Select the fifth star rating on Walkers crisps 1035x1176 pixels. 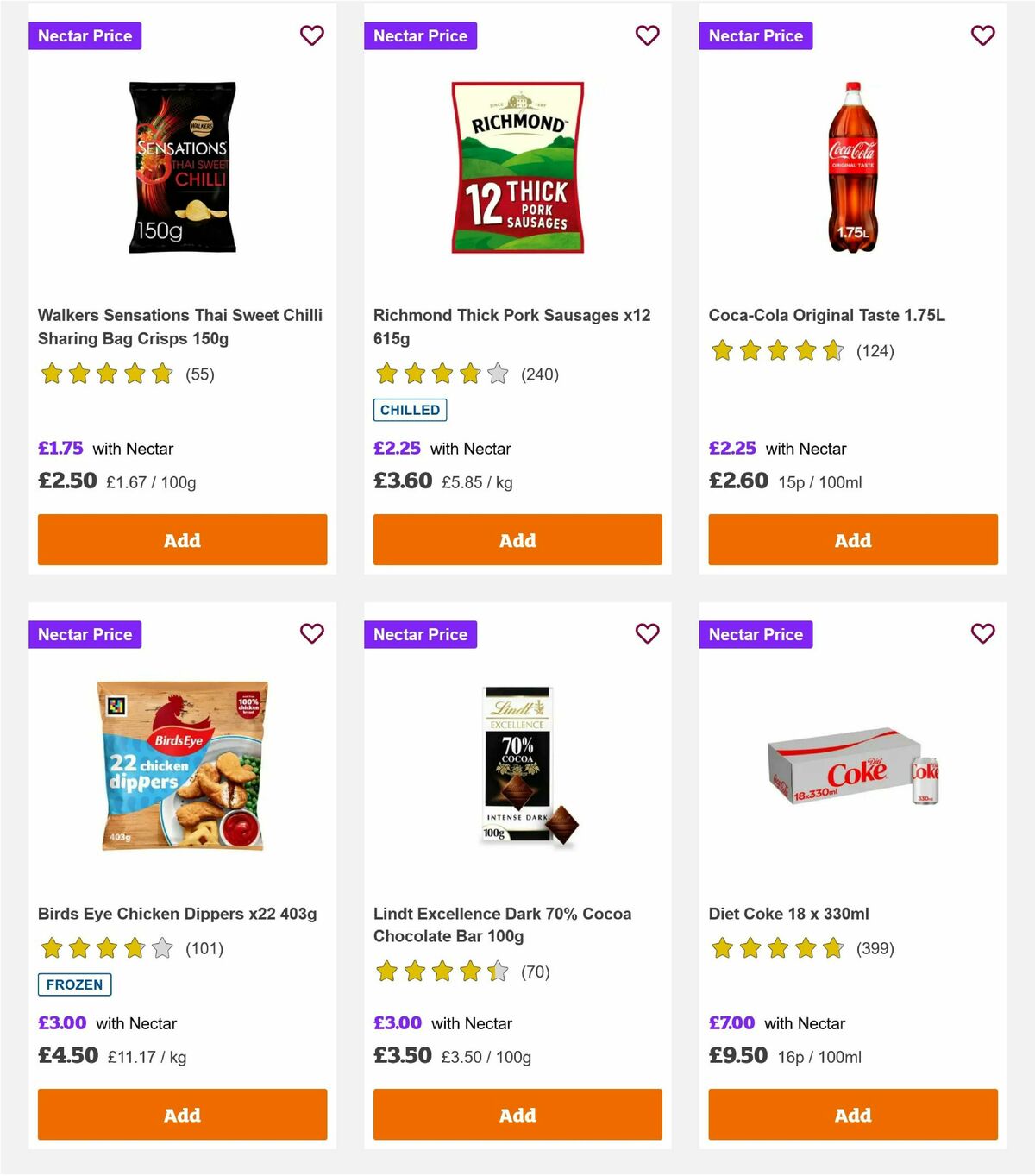(x=161, y=374)
